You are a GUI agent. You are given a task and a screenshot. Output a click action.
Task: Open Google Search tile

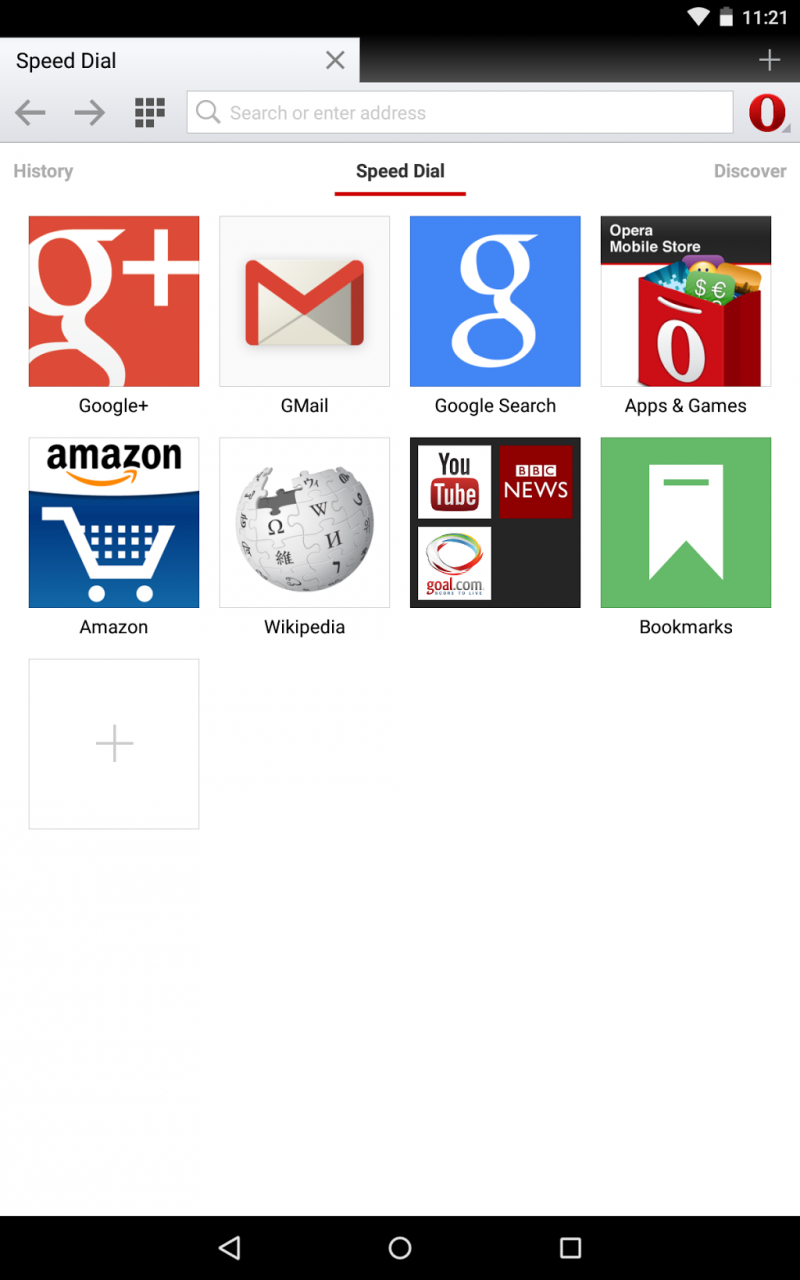tap(495, 301)
